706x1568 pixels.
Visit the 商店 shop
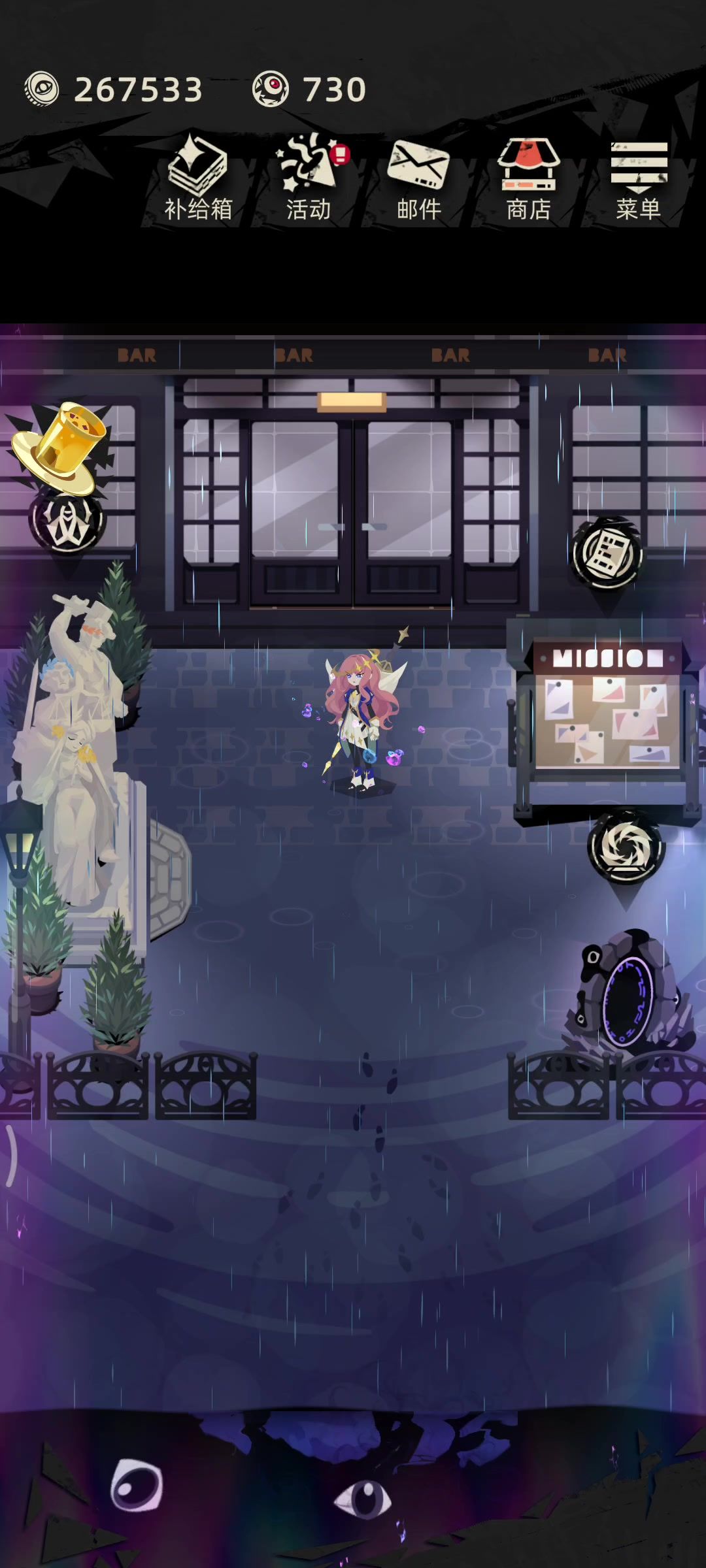(528, 178)
